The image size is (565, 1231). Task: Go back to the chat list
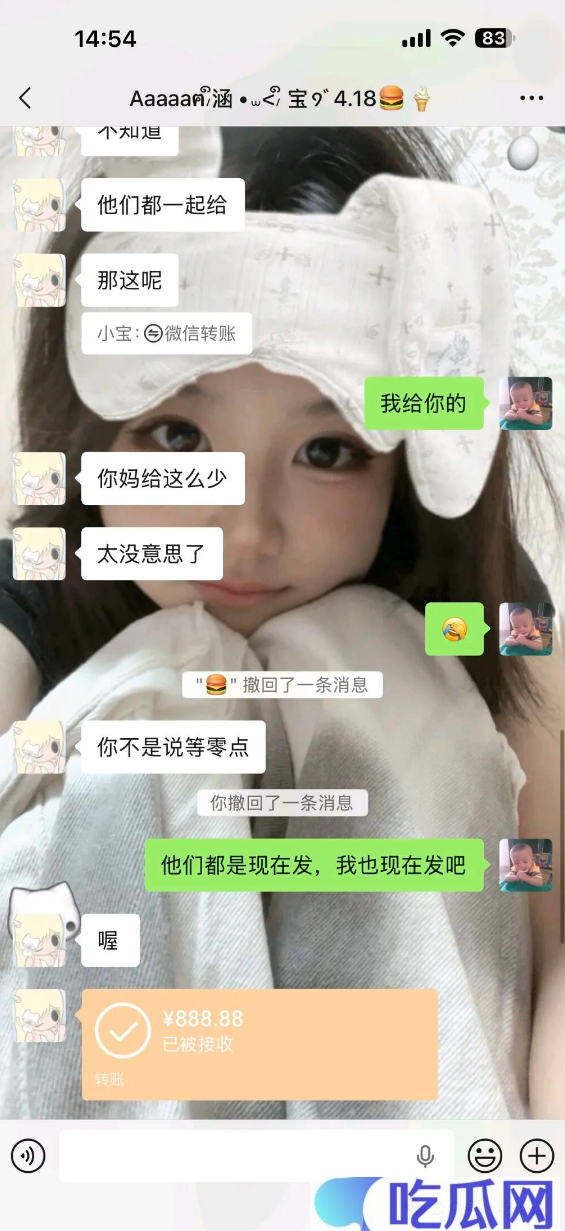(26, 98)
